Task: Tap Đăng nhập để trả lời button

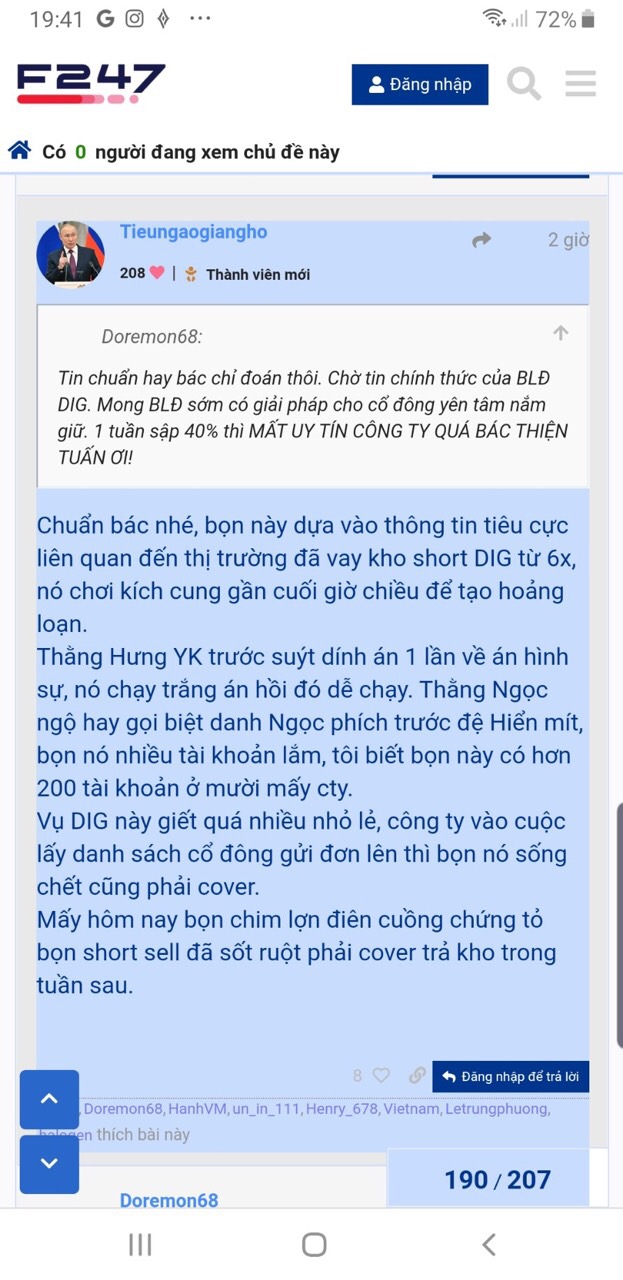Action: 510,1076
